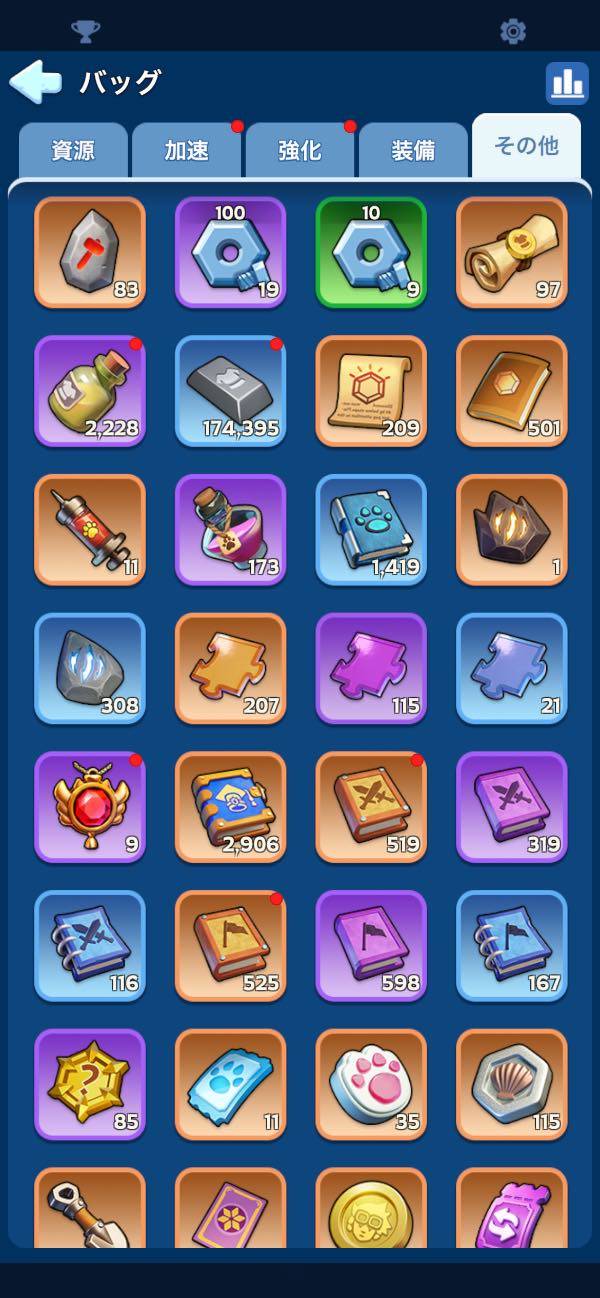Select the potion bottle item with 2,228
Viewport: 600px width, 1298px height.
[90, 391]
